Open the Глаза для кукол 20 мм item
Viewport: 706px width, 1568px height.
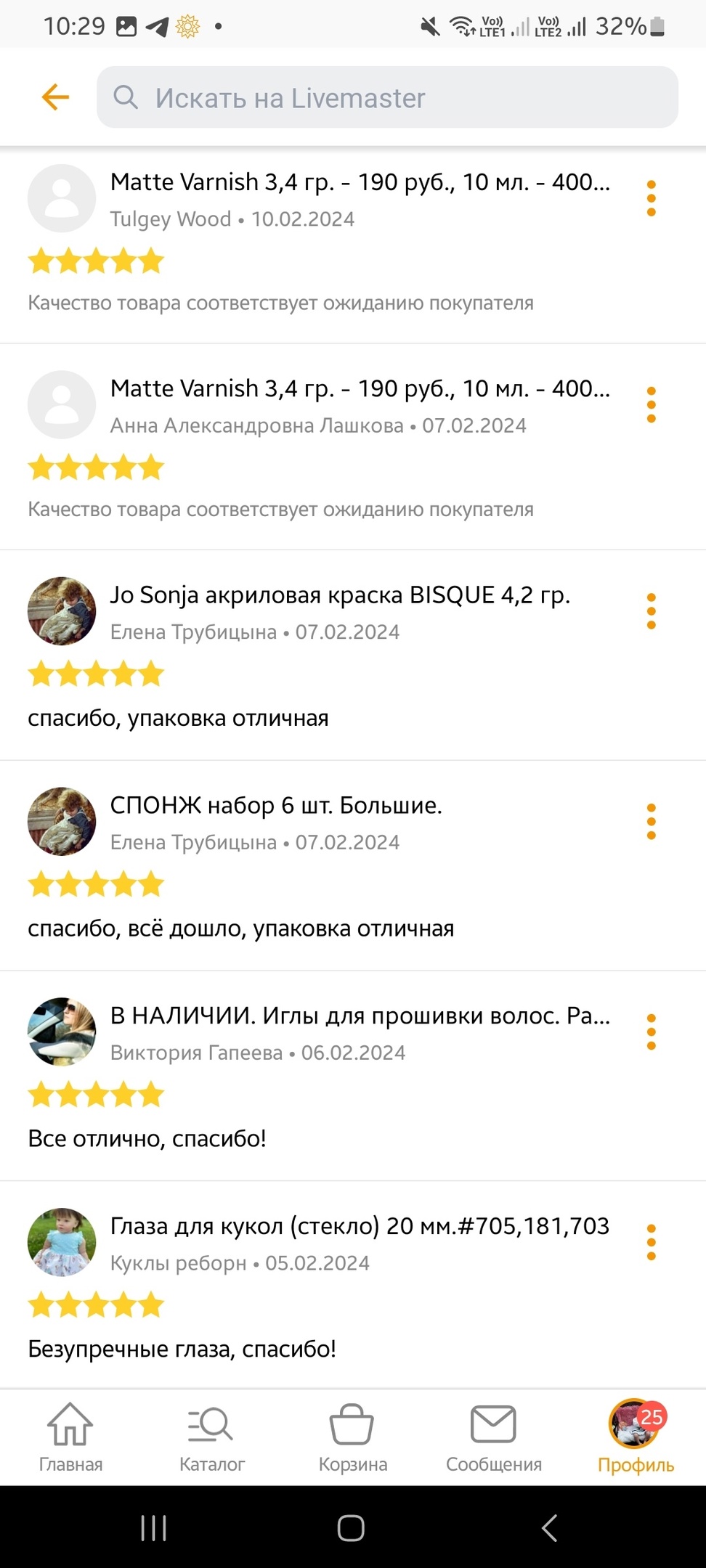point(360,1226)
